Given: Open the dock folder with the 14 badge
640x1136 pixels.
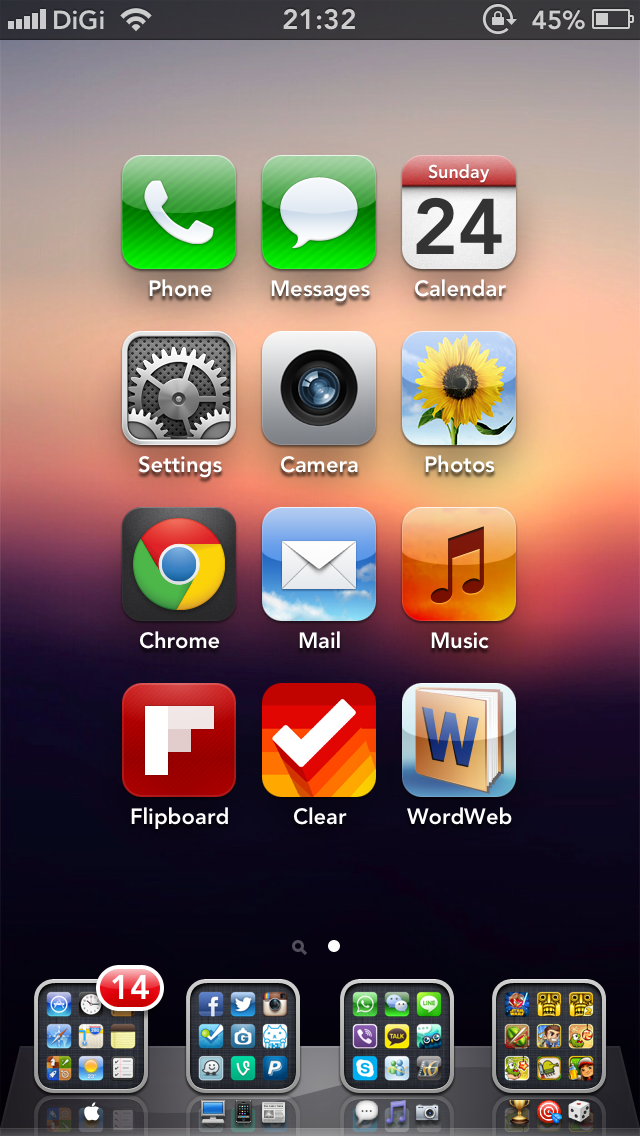Looking at the screenshot, I should coord(91,1036).
